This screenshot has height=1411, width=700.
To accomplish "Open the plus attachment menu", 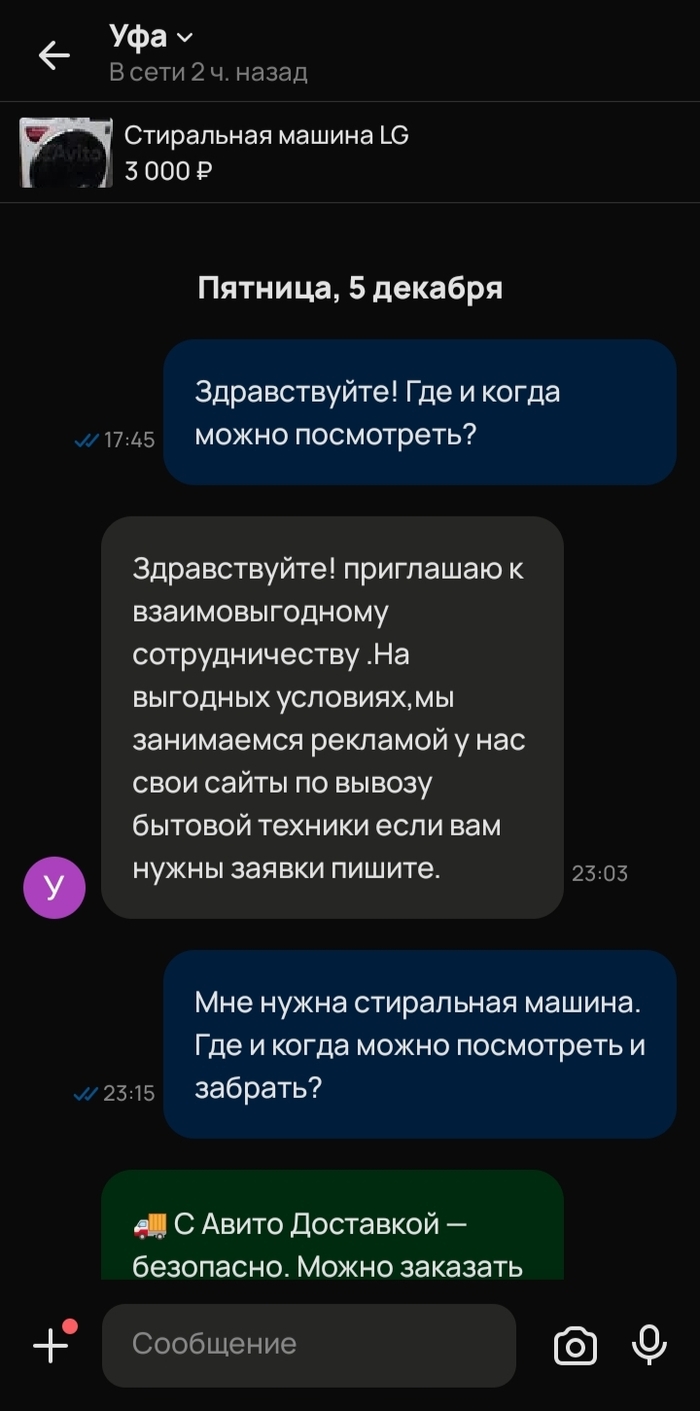I will 51,1345.
